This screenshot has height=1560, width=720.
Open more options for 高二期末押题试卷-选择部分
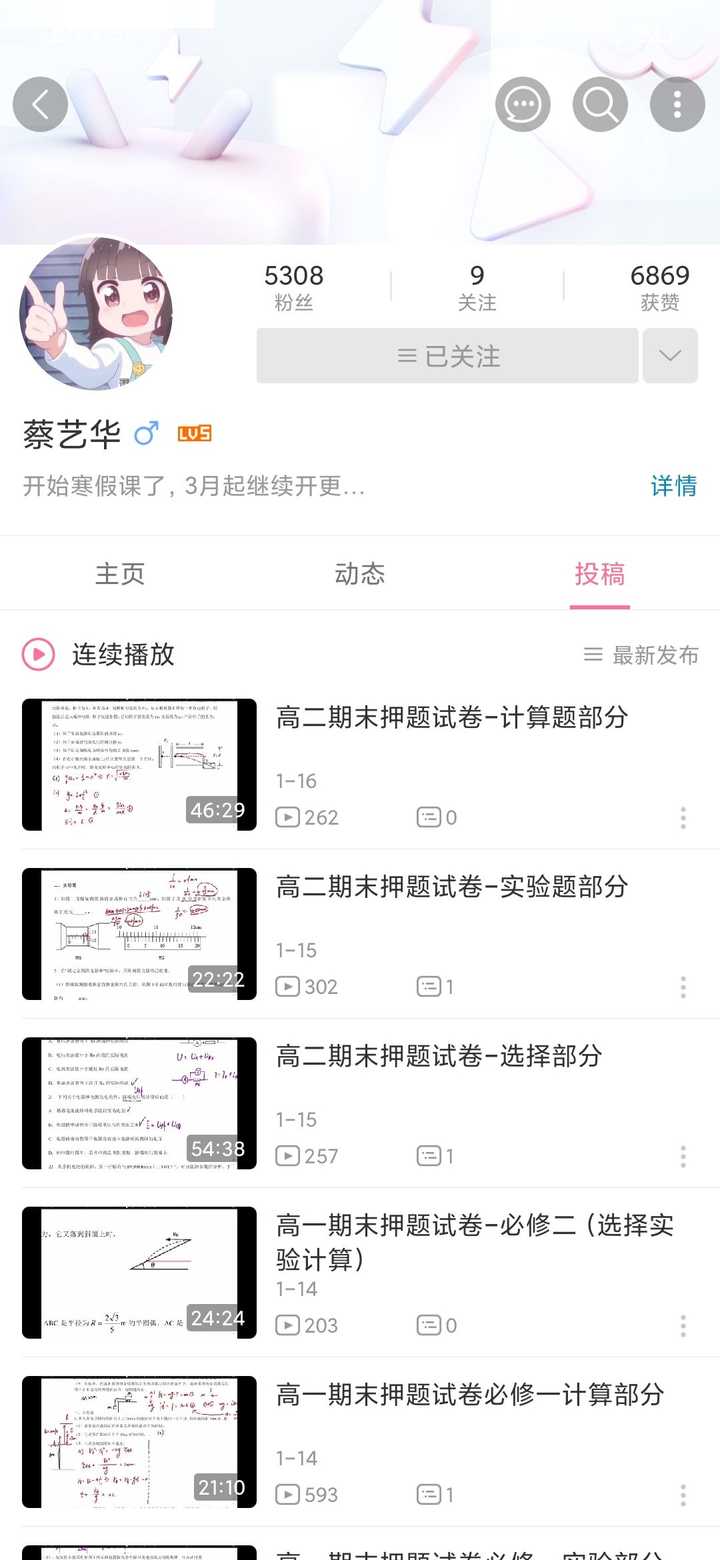click(x=683, y=1156)
